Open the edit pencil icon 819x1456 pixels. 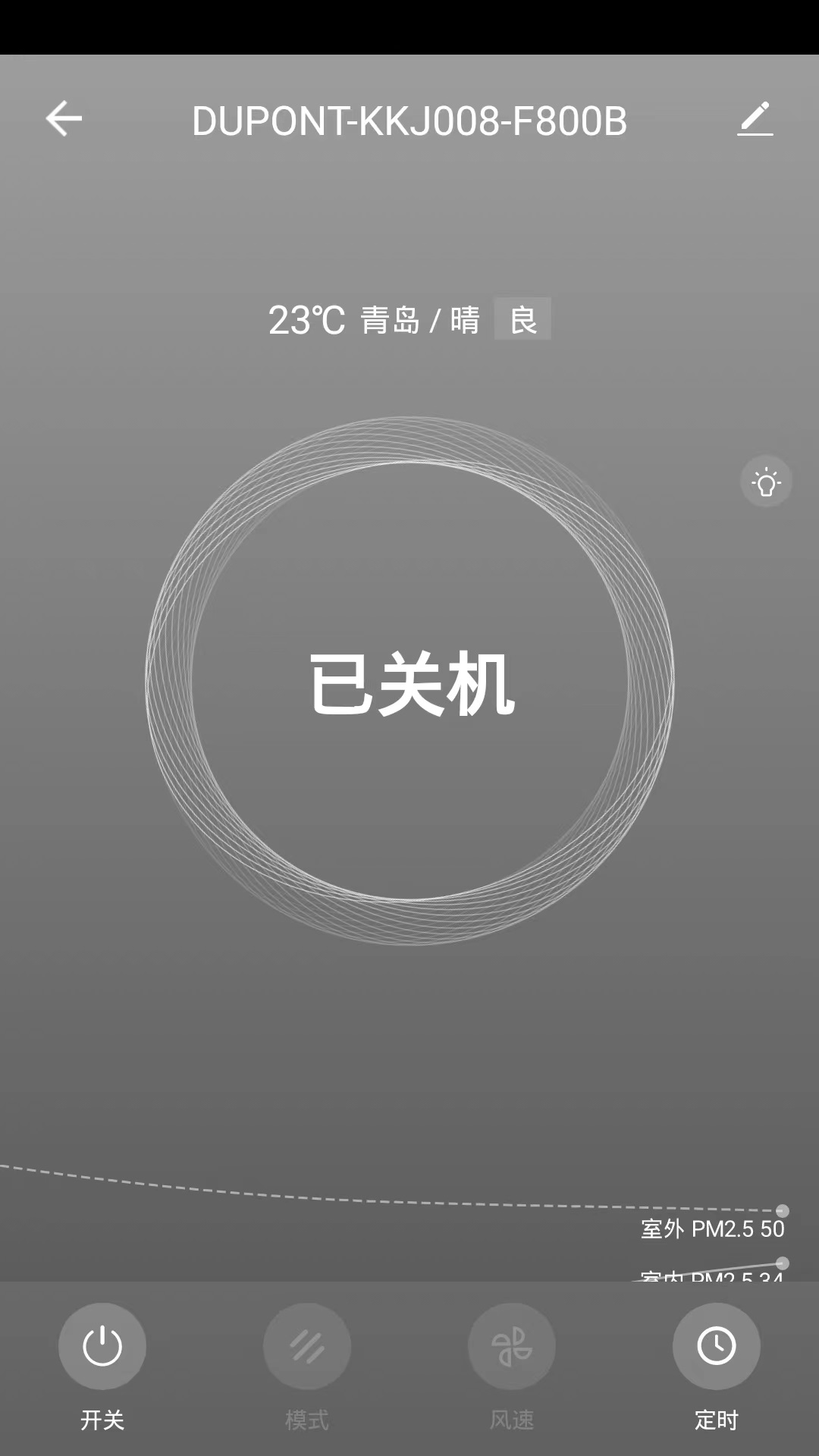tap(755, 120)
